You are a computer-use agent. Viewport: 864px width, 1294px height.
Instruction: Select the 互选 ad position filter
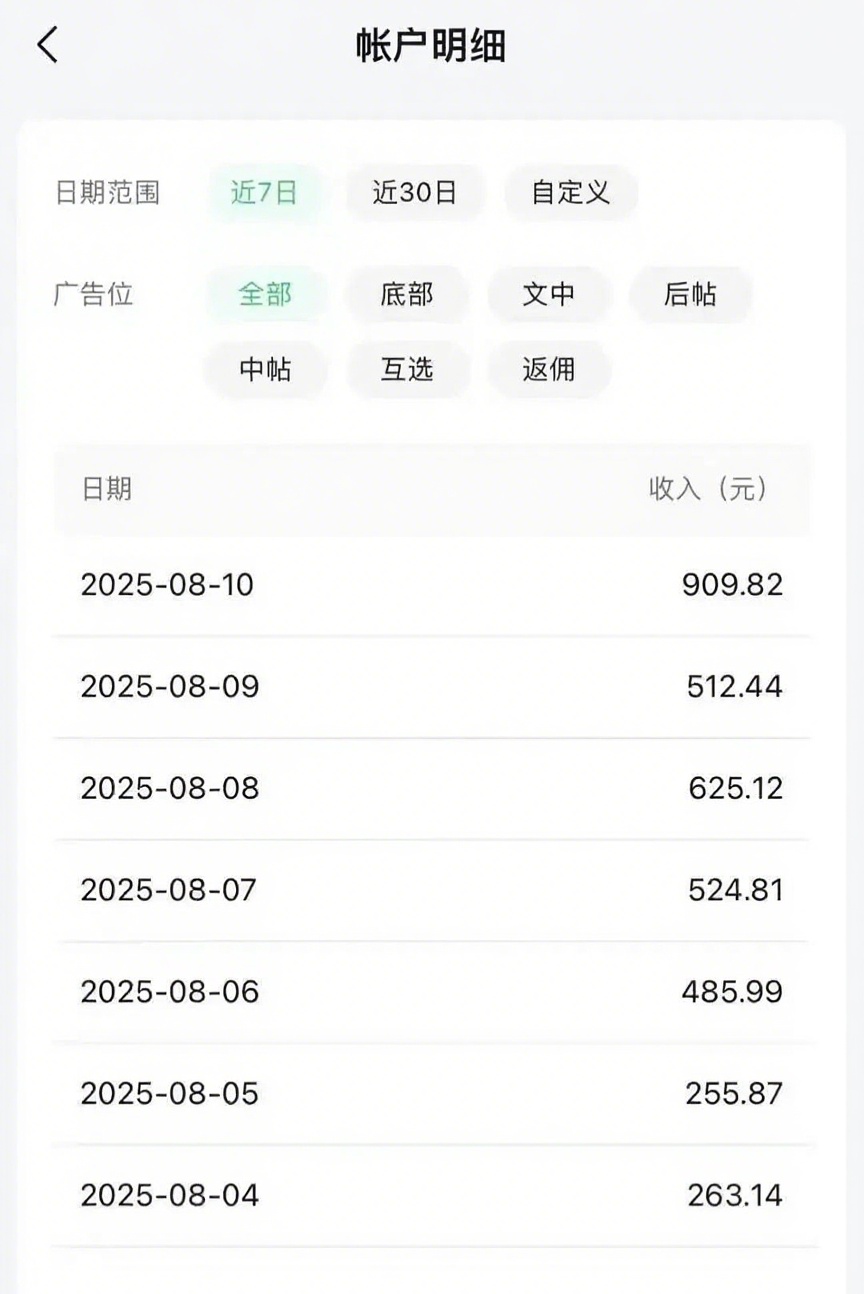click(x=407, y=369)
